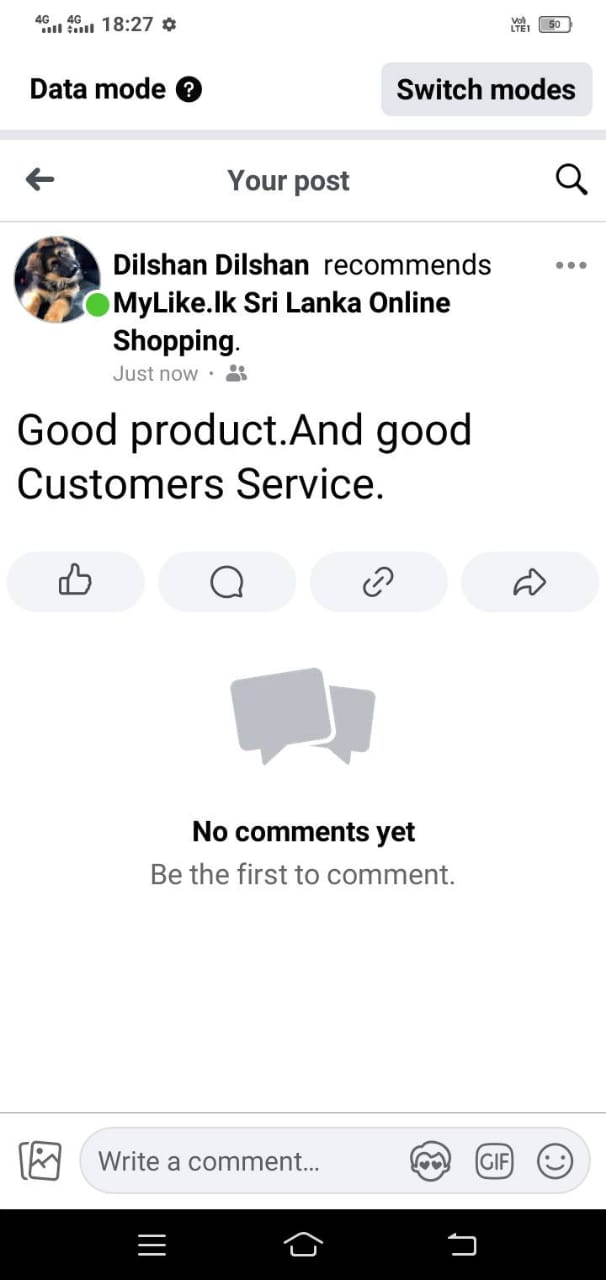This screenshot has height=1280, width=606.
Task: Attach a photo to your comment
Action: [41, 1161]
